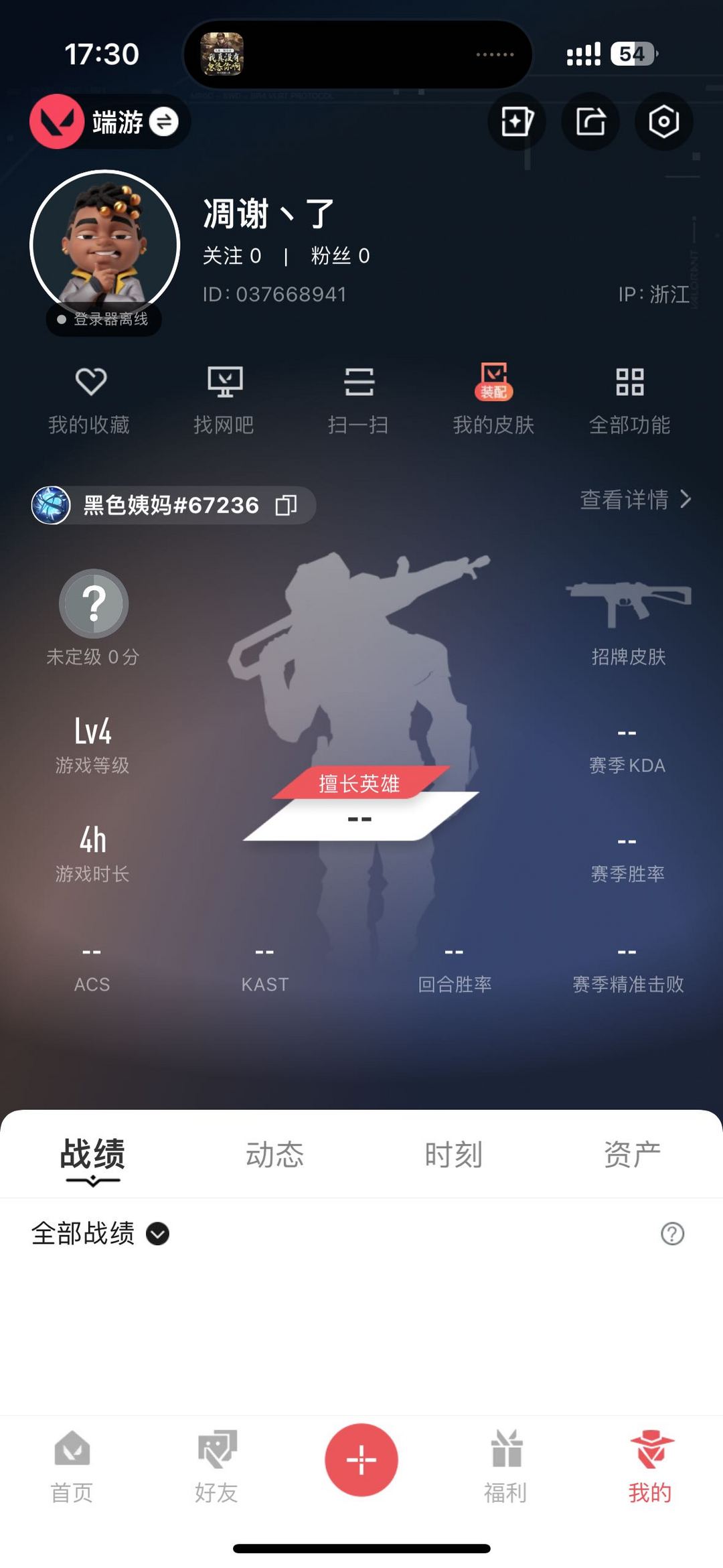This screenshot has height=1568, width=723.
Task: Open the share icon near top right
Action: pyautogui.click(x=590, y=121)
